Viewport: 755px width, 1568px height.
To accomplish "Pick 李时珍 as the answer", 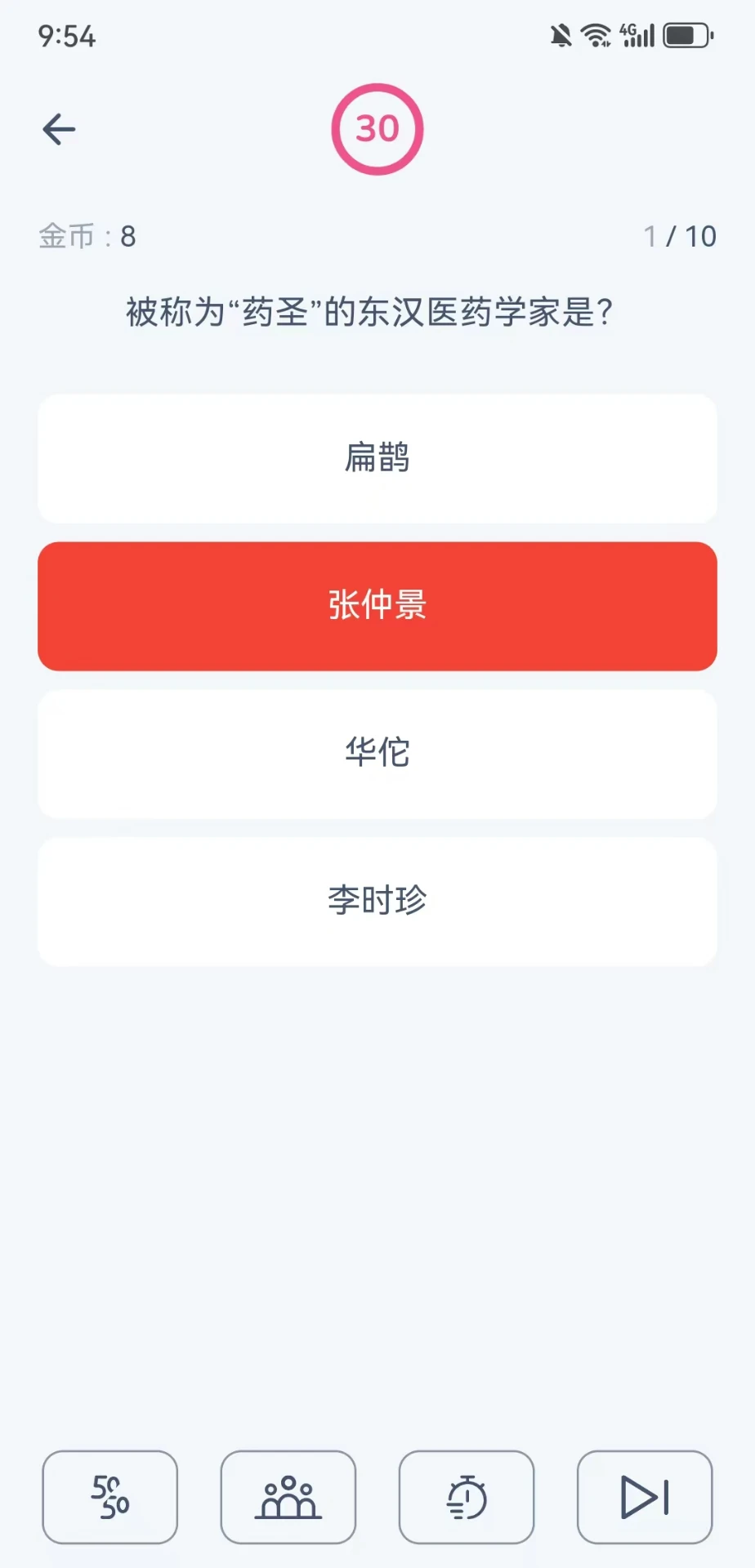I will pos(377,901).
